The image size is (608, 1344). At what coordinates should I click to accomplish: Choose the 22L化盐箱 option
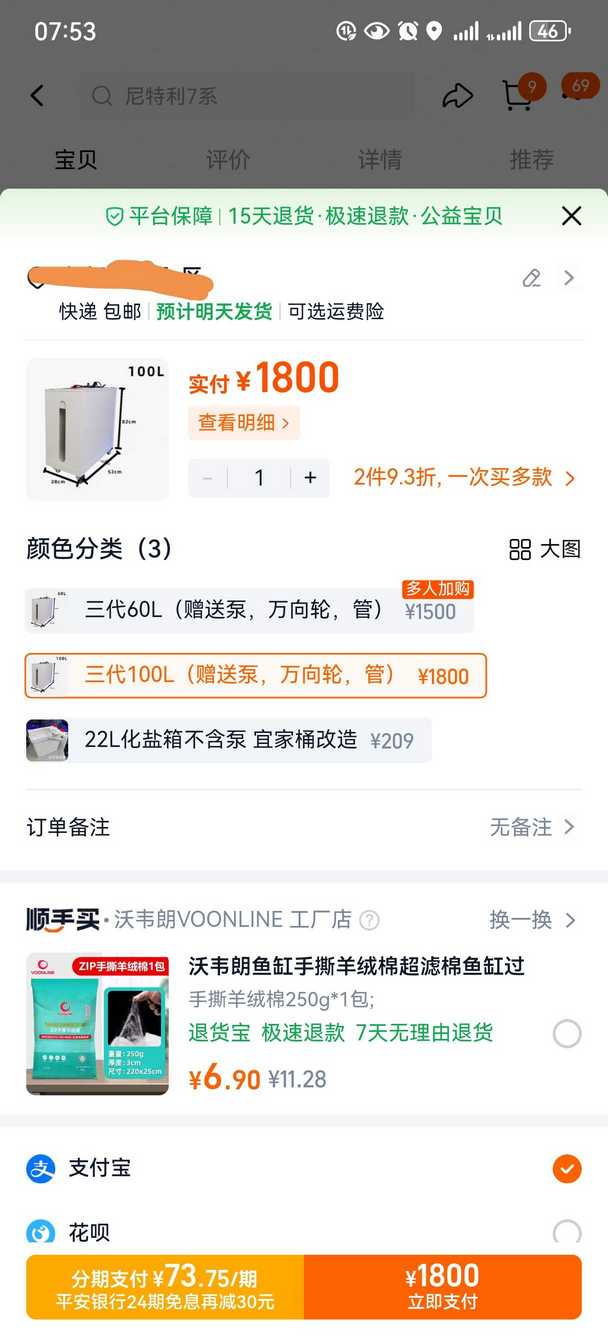[x=229, y=741]
